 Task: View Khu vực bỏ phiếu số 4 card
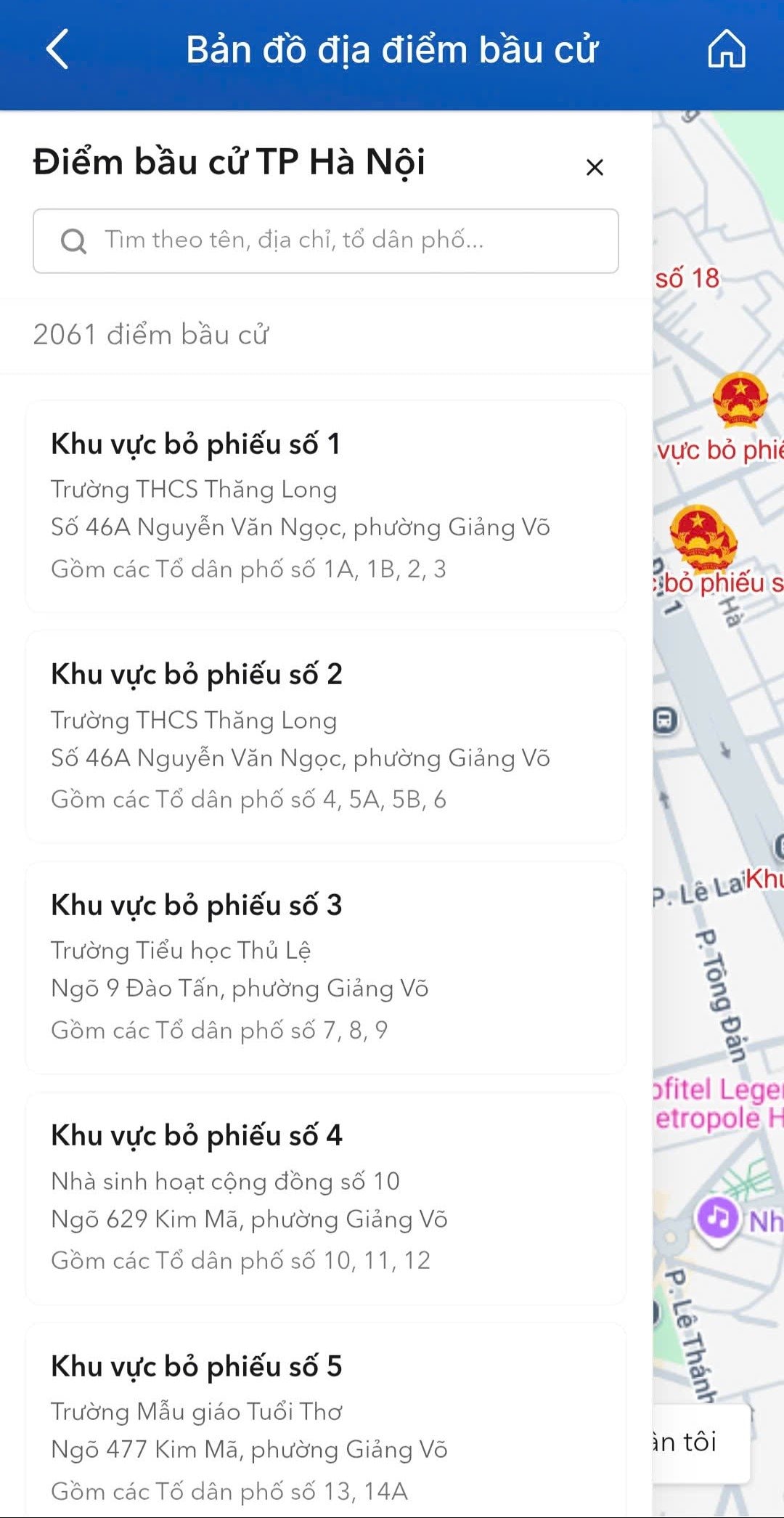coord(326,1198)
